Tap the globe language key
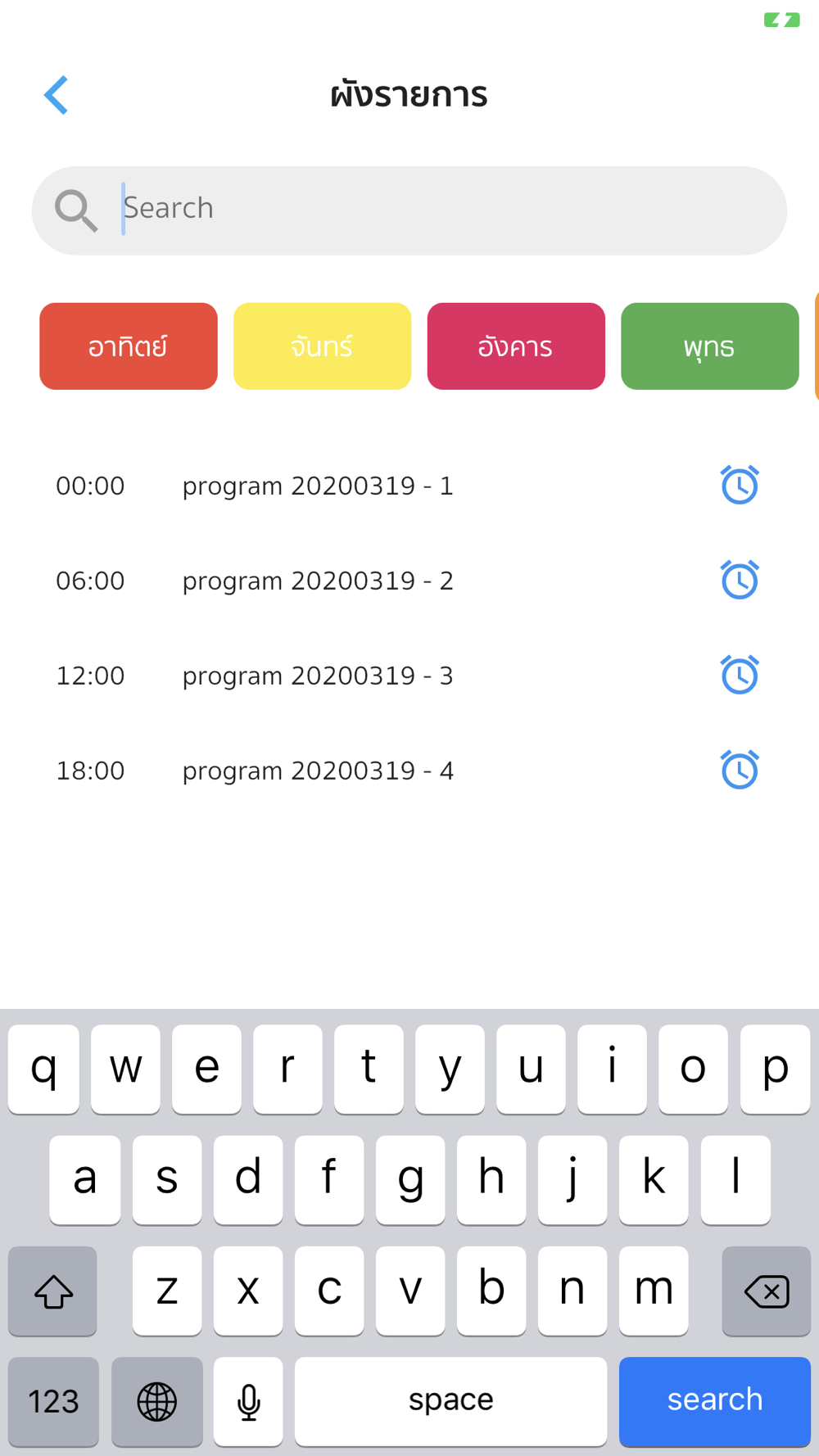This screenshot has width=819, height=1456. pos(157,1401)
